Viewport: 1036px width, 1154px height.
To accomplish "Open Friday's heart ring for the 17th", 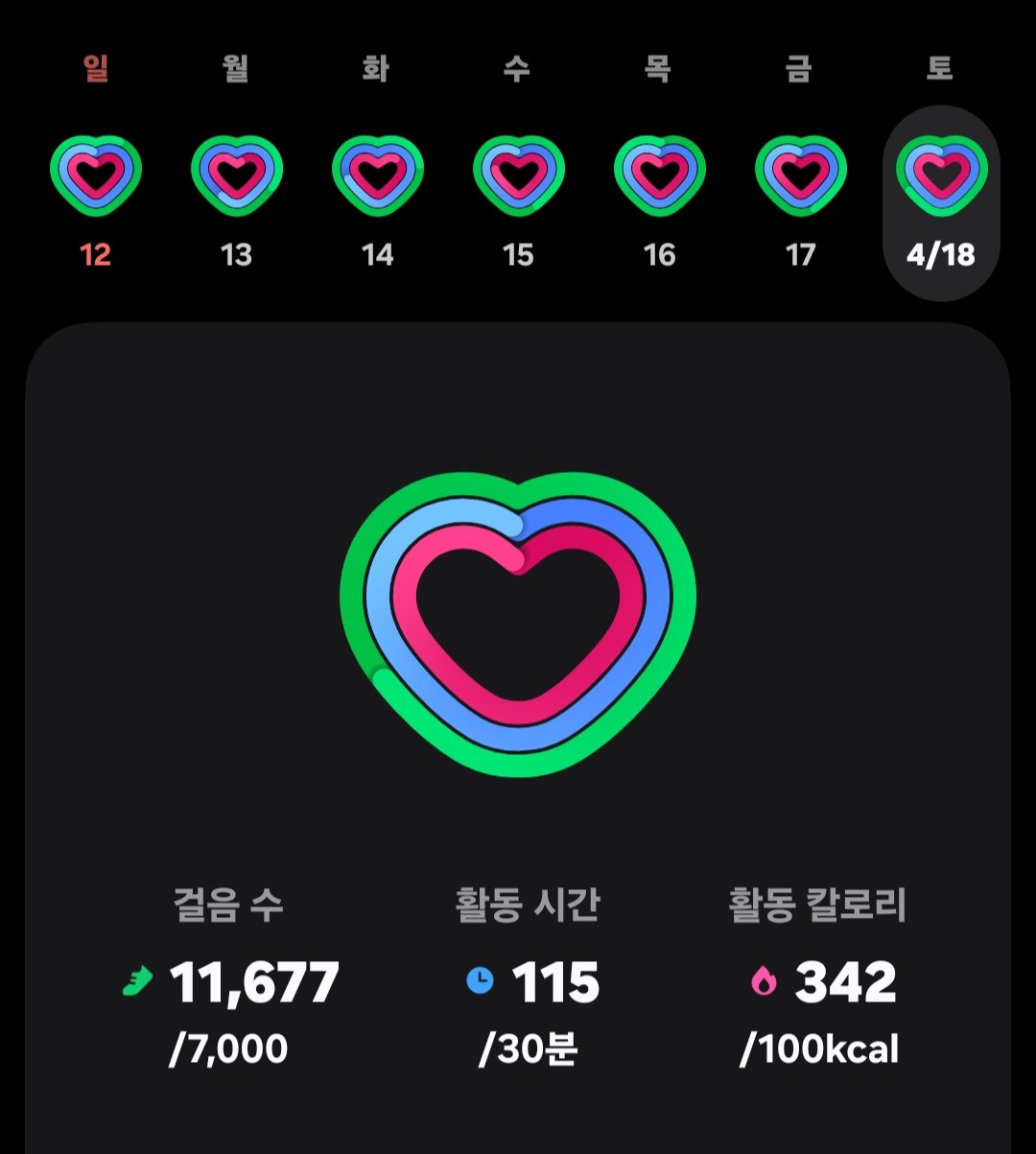I will coord(800,175).
